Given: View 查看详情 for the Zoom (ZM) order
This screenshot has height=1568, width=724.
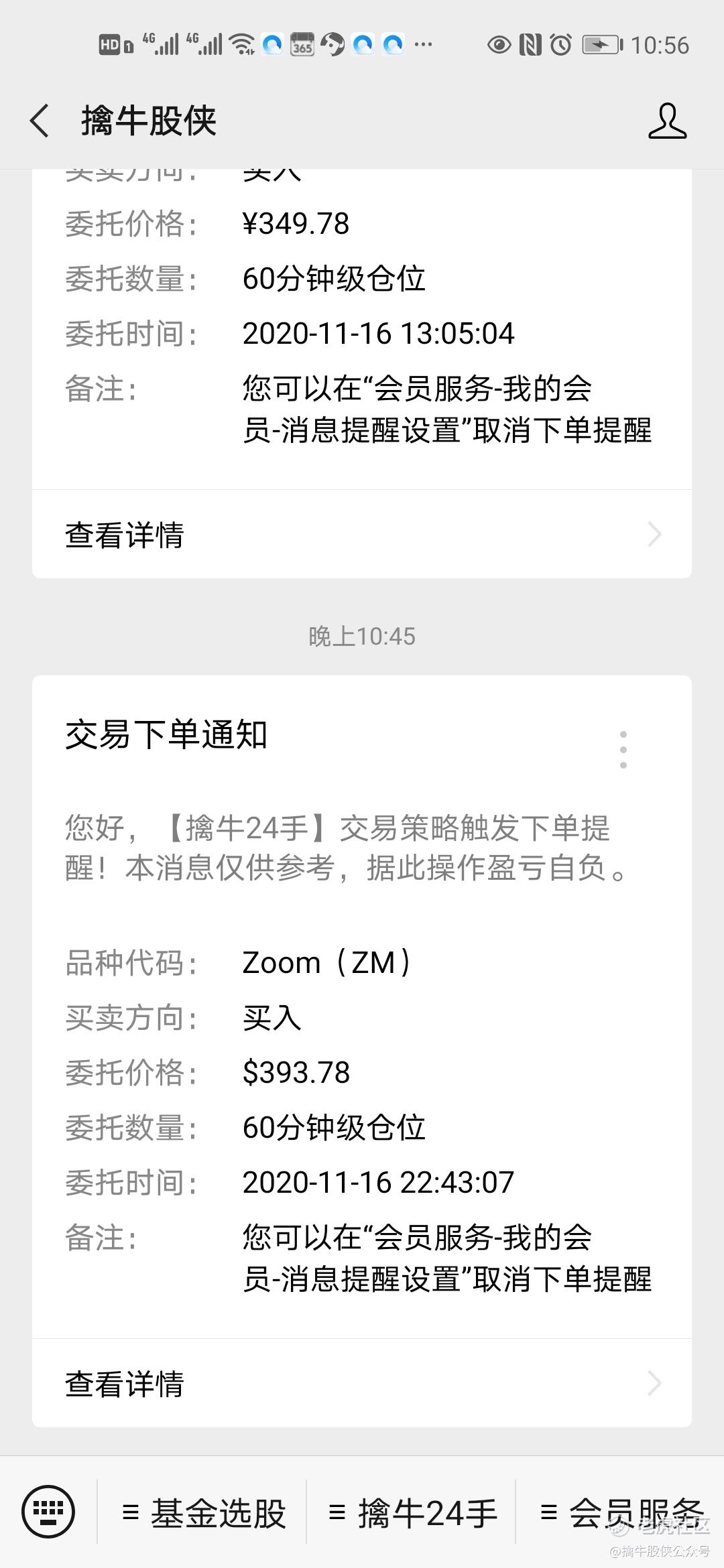Looking at the screenshot, I should pyautogui.click(x=362, y=1383).
